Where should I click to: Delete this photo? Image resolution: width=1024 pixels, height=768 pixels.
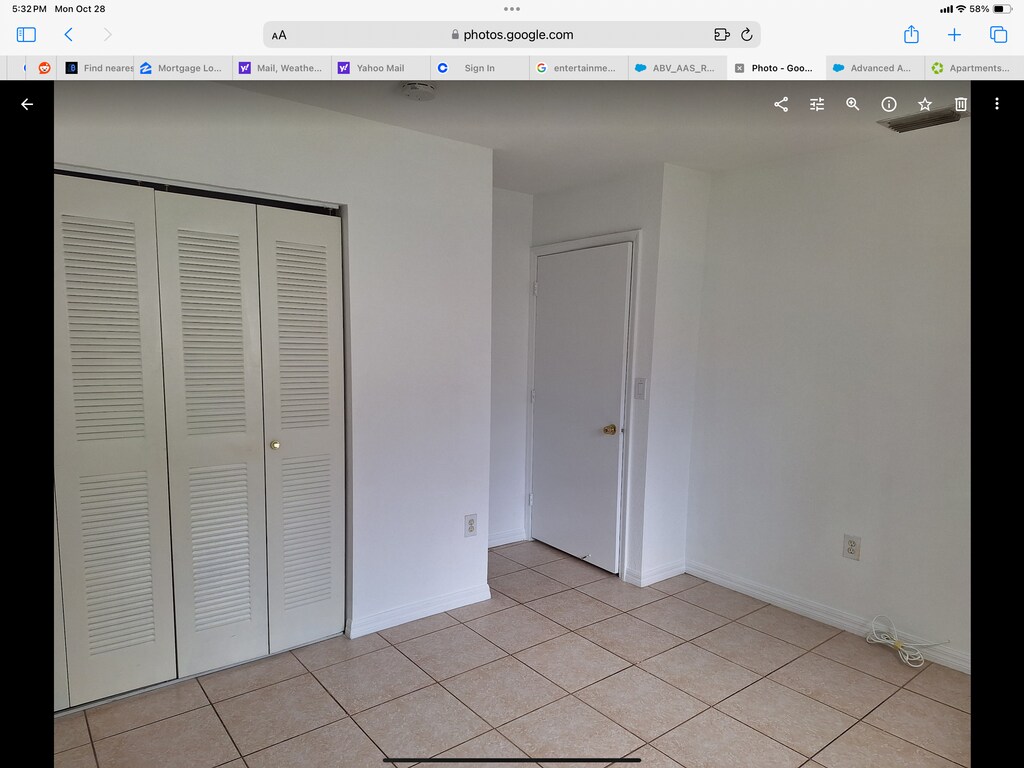click(x=961, y=104)
